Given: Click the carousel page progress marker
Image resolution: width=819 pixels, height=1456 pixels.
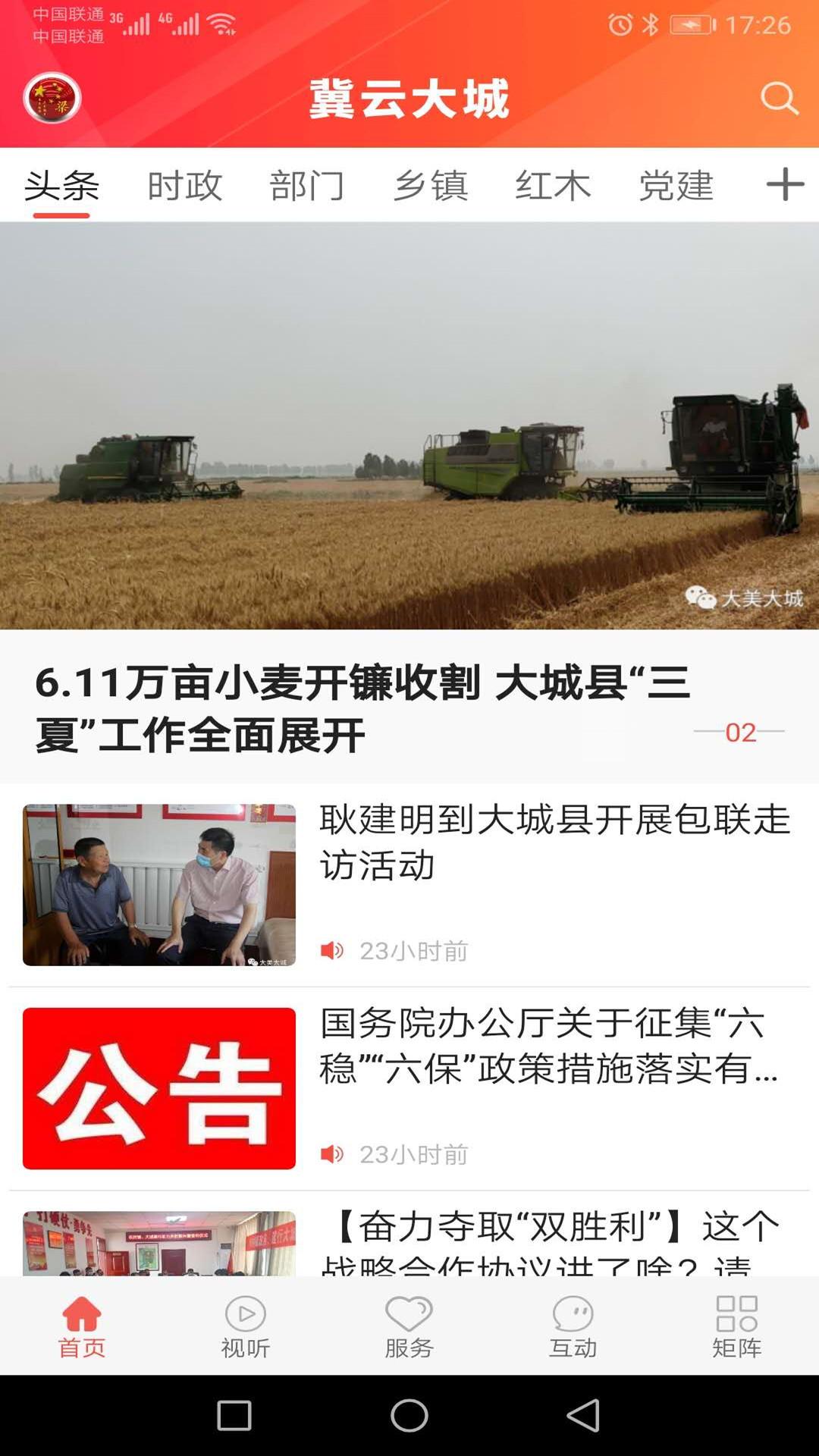Looking at the screenshot, I should [x=739, y=732].
